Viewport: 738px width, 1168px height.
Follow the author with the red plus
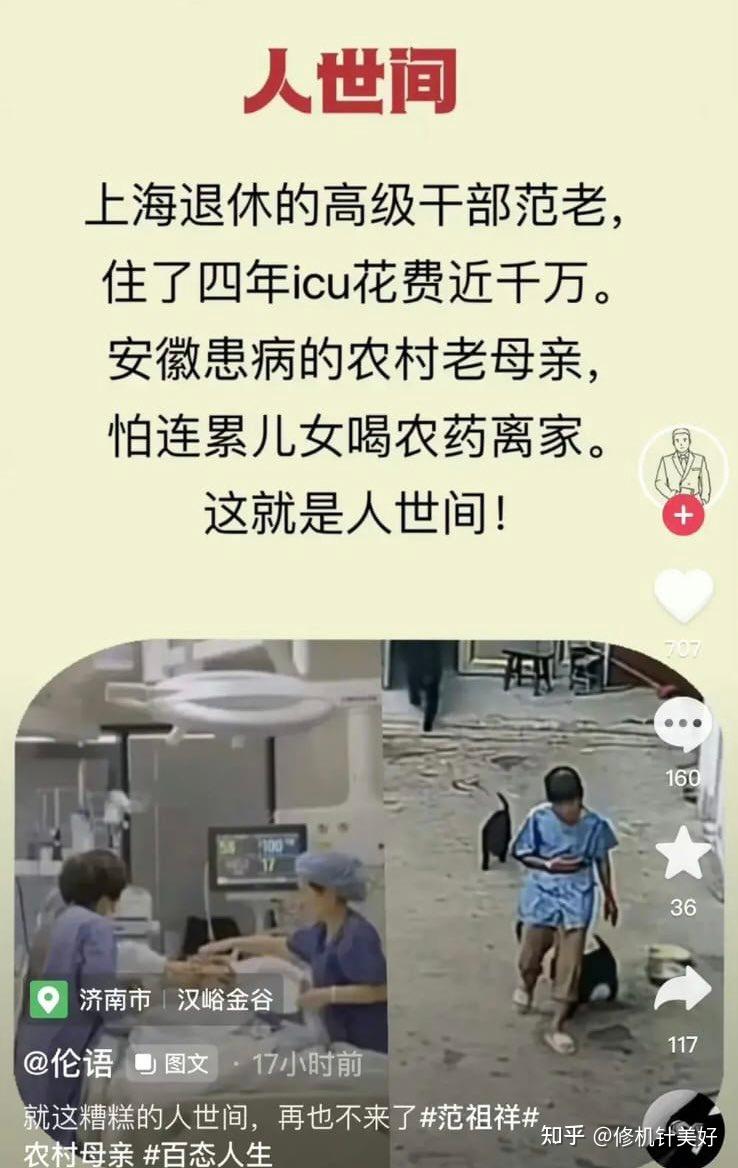point(683,516)
